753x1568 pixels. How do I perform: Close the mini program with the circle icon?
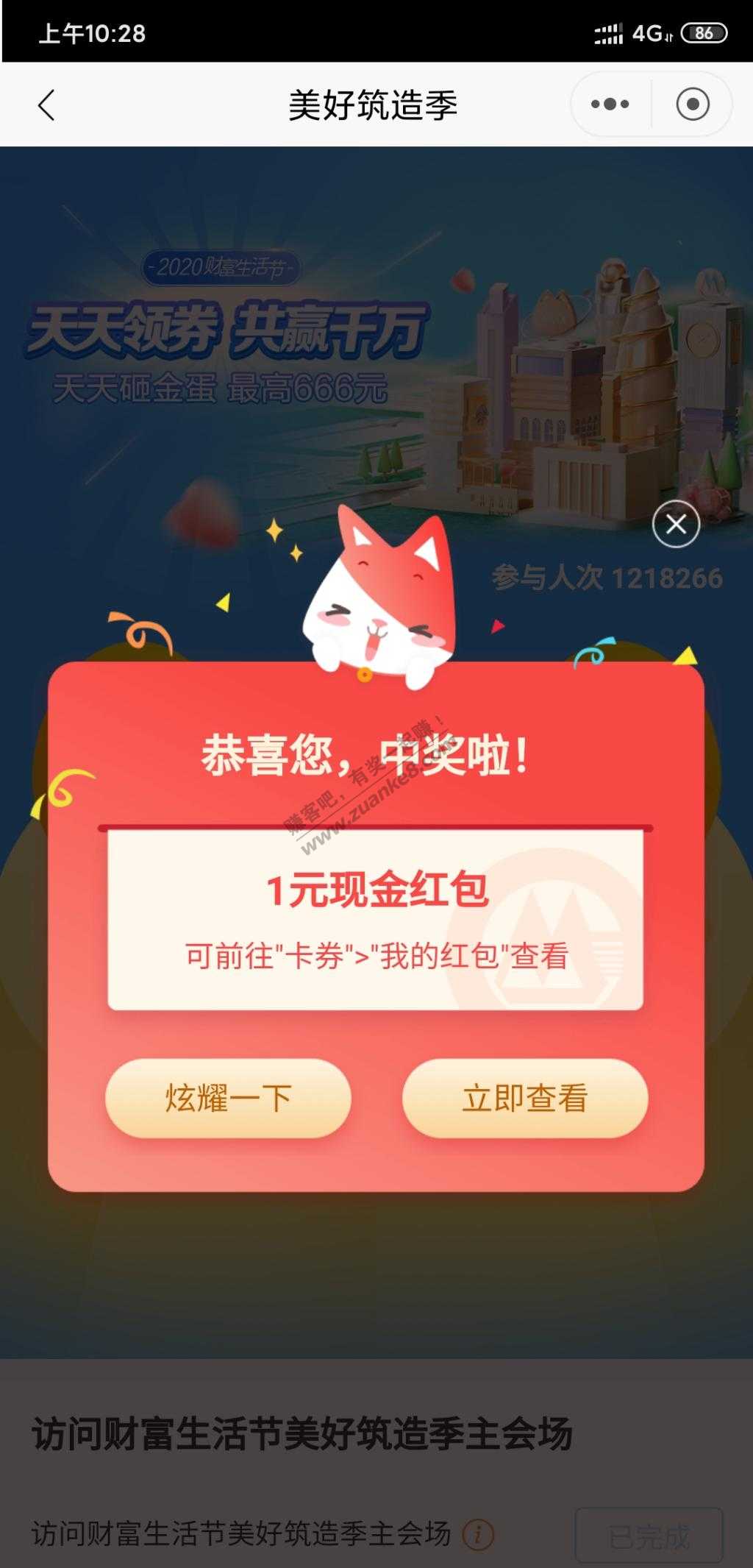tap(692, 104)
